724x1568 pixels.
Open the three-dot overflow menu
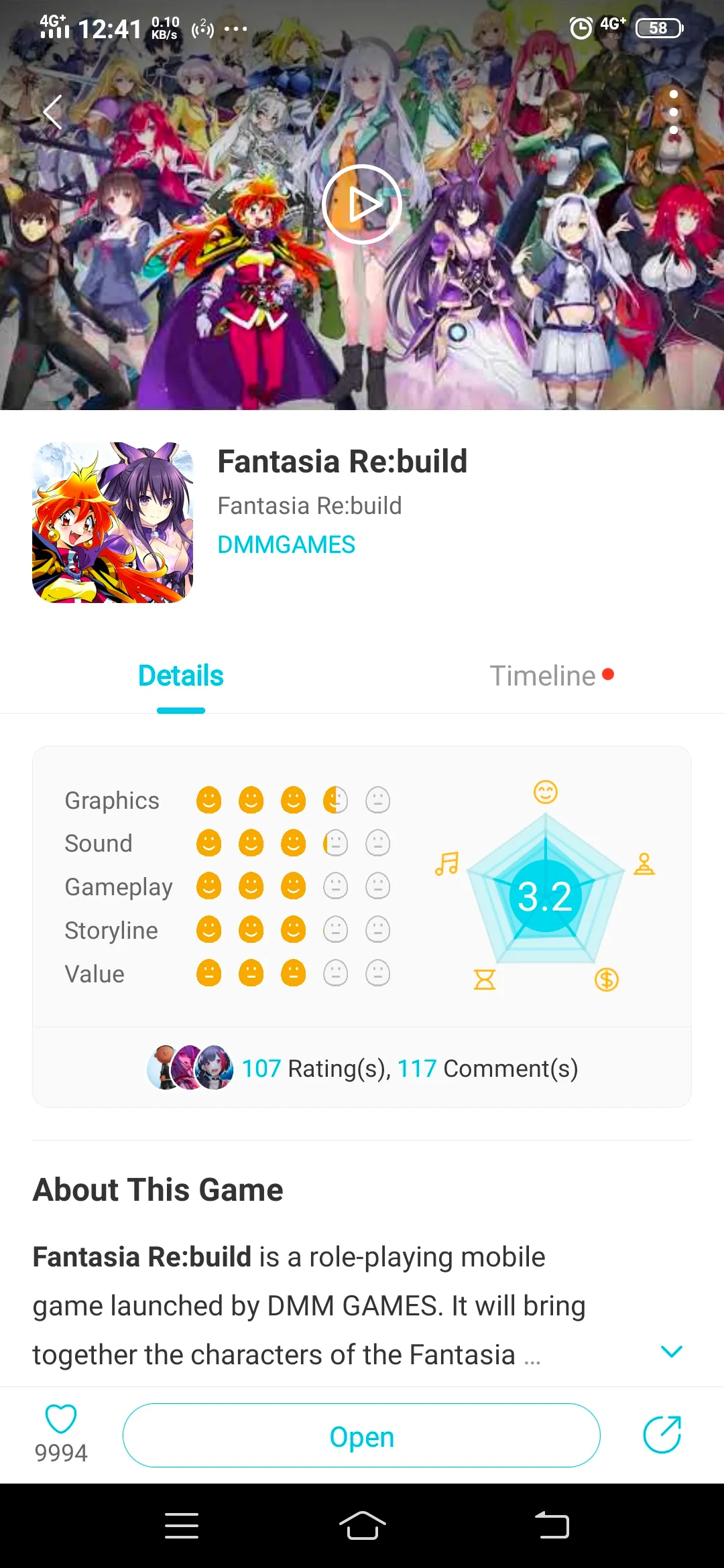[674, 112]
